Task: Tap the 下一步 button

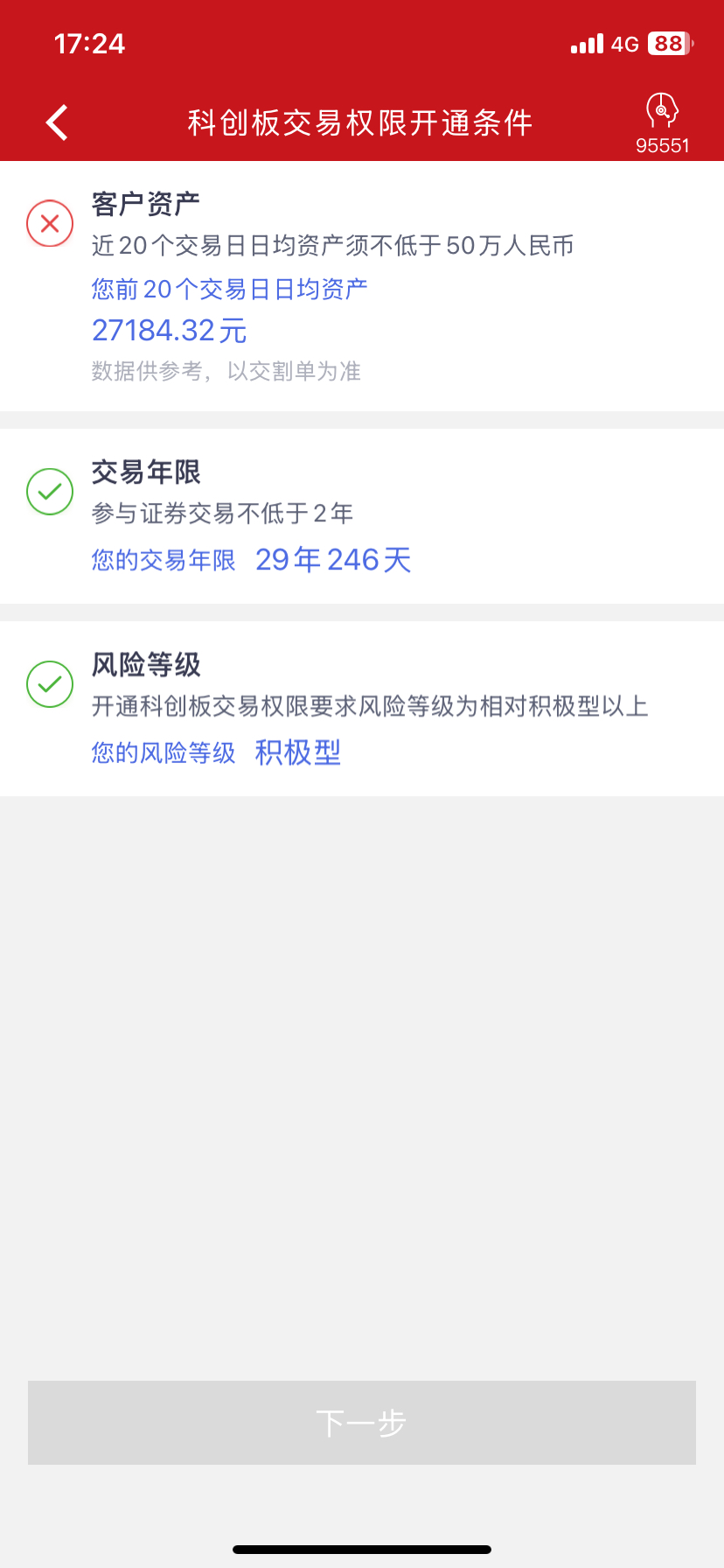Action: point(362,1423)
